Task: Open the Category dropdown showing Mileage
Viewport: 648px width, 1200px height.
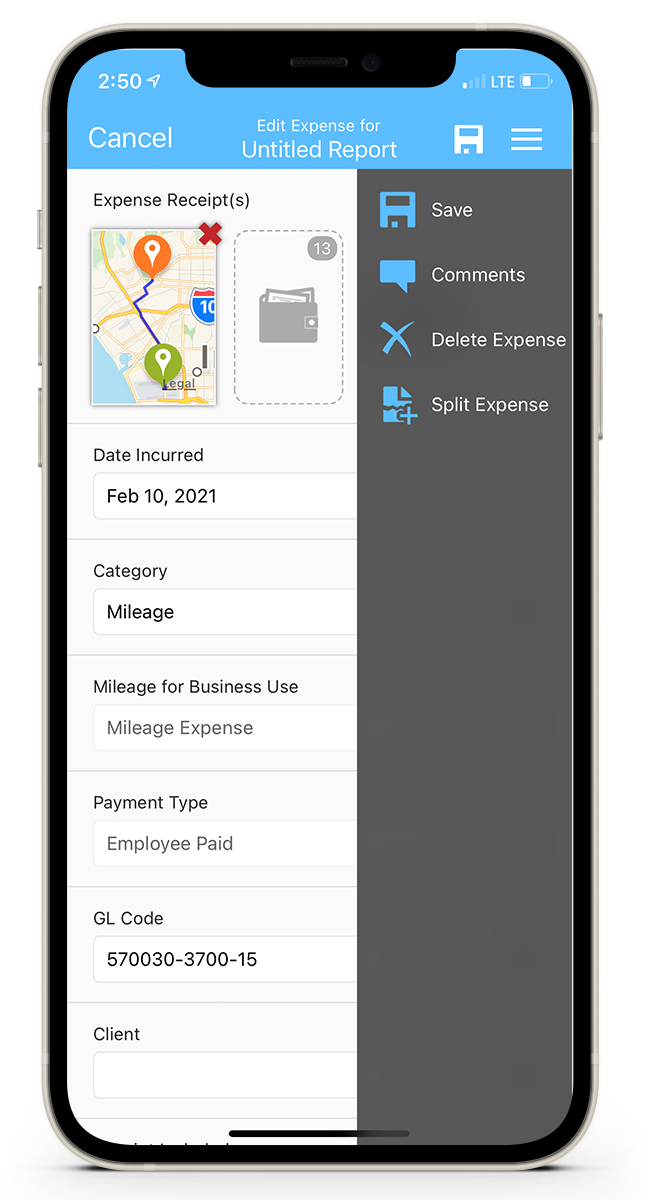Action: (x=225, y=612)
